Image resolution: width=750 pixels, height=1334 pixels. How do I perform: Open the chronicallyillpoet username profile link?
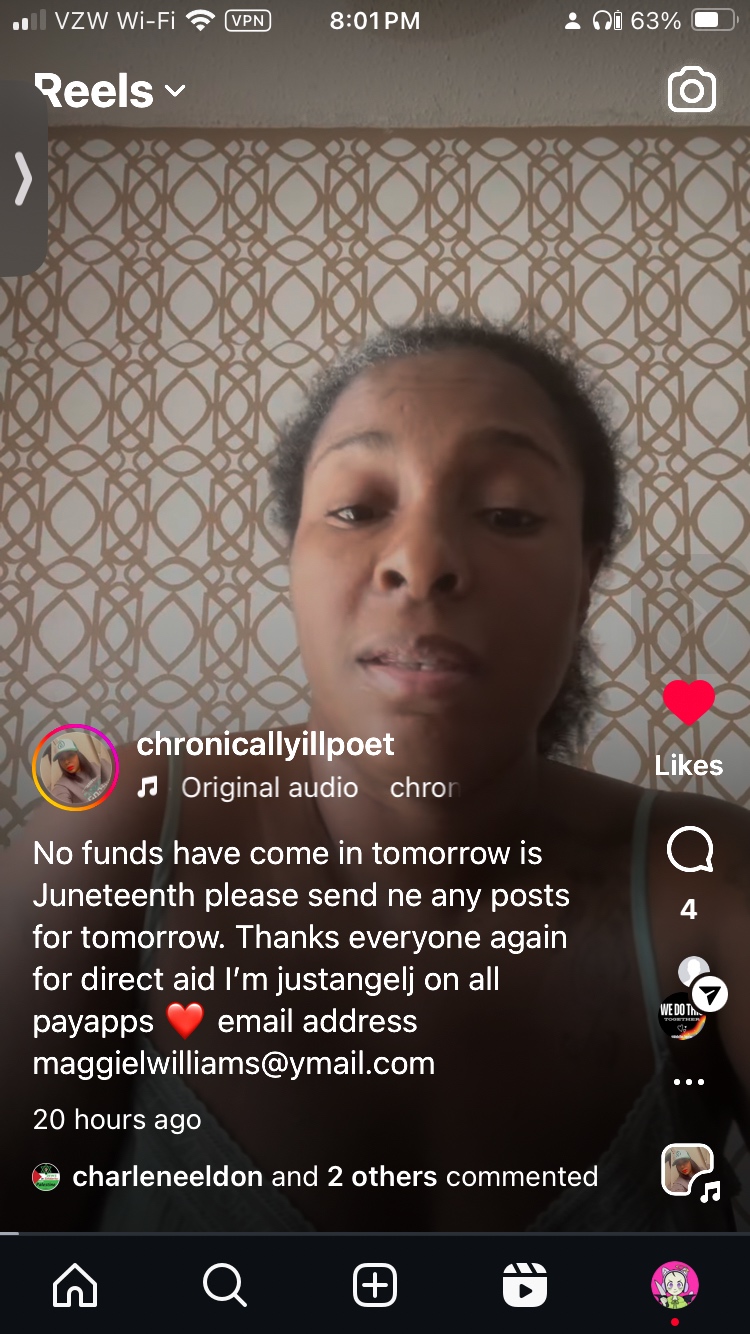pyautogui.click(x=265, y=744)
